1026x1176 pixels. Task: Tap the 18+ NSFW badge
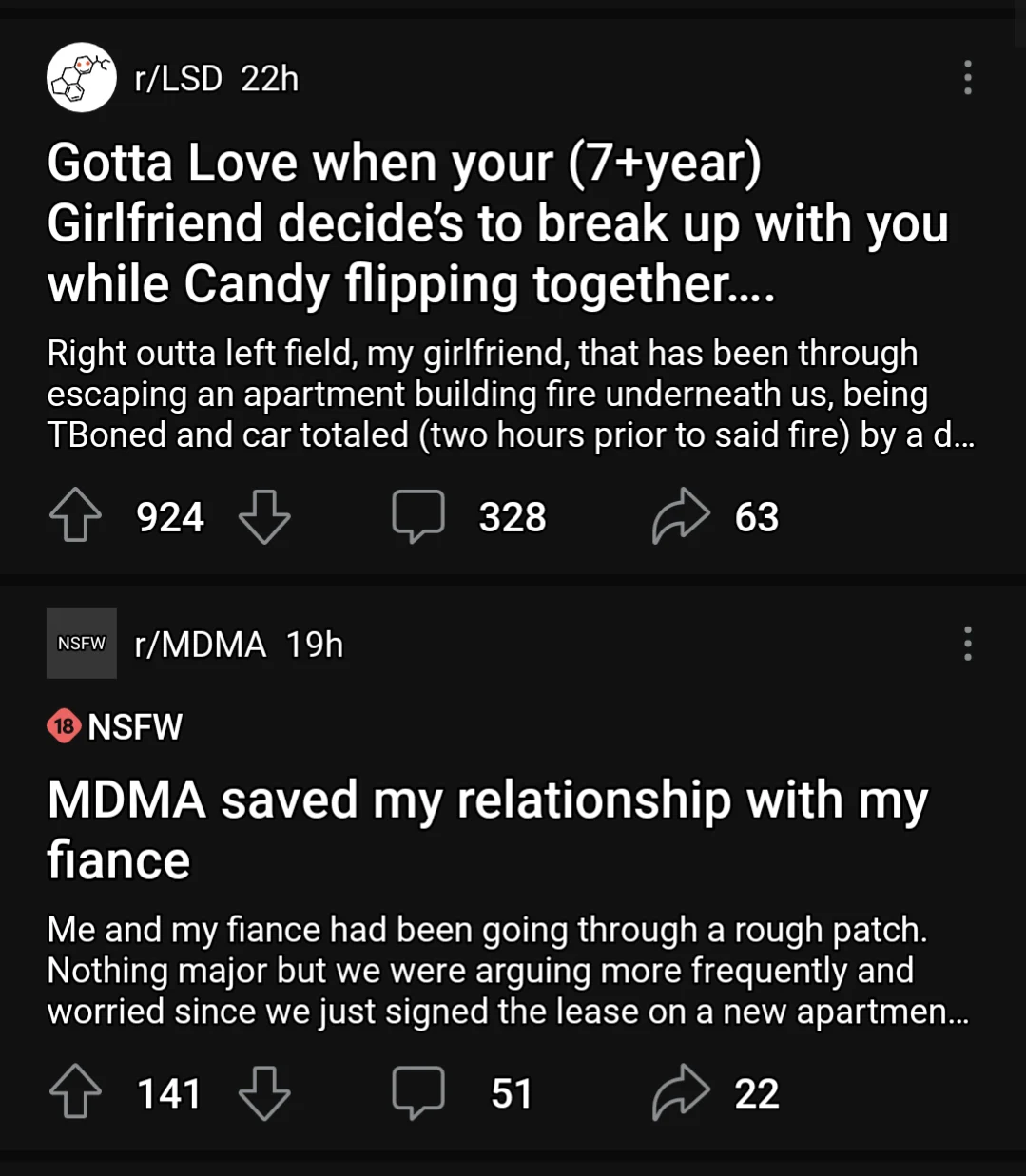(63, 726)
